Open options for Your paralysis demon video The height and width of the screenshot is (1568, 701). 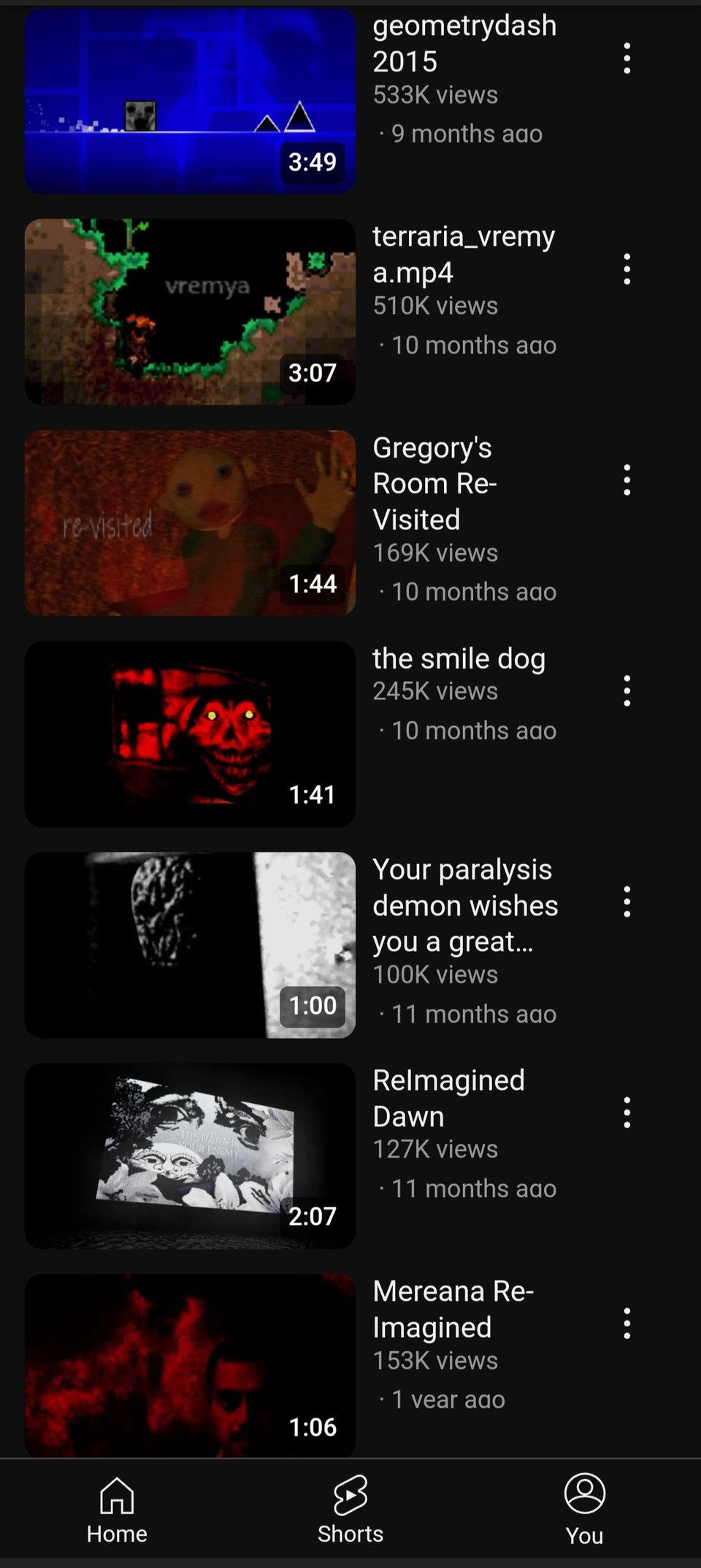[627, 902]
